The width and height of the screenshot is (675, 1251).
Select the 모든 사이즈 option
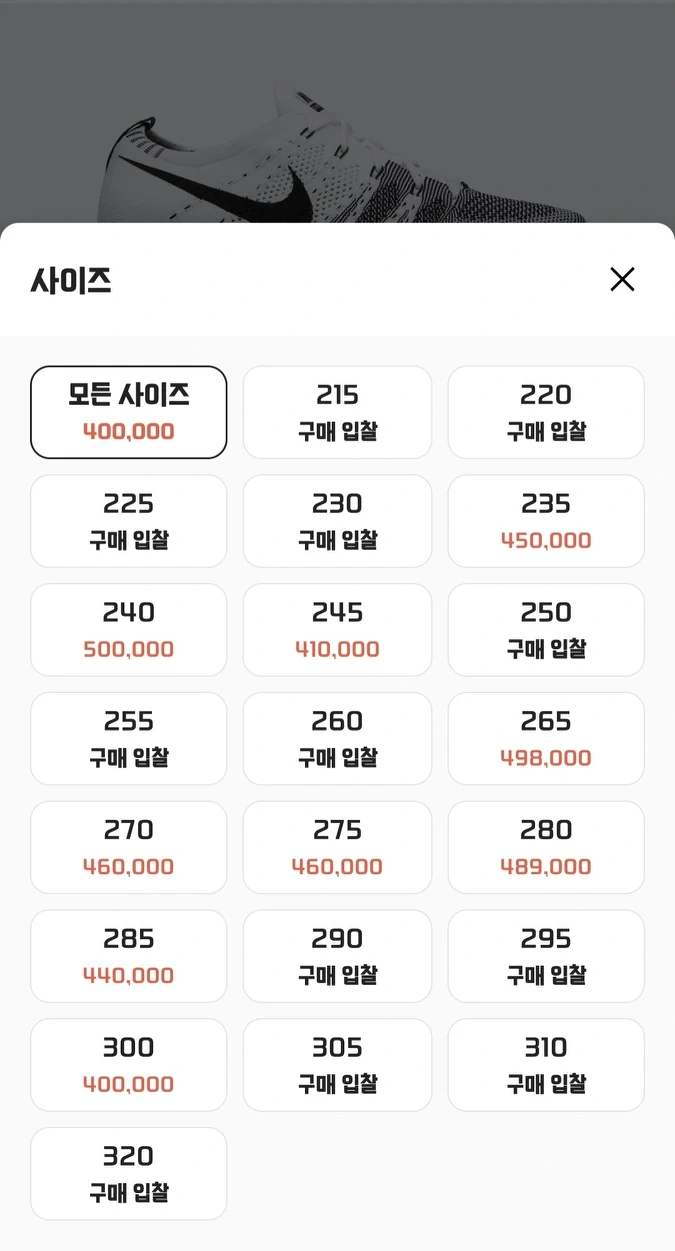129,412
